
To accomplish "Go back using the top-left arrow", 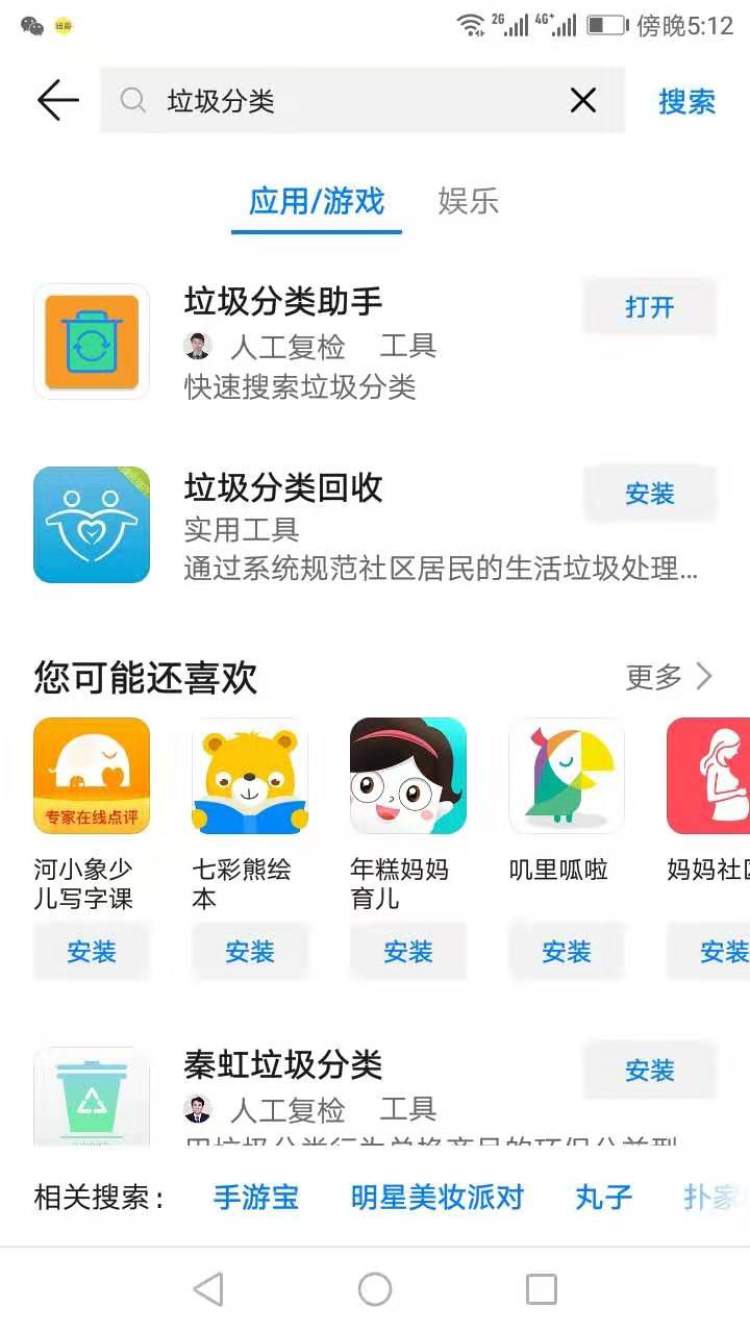I will [57, 100].
